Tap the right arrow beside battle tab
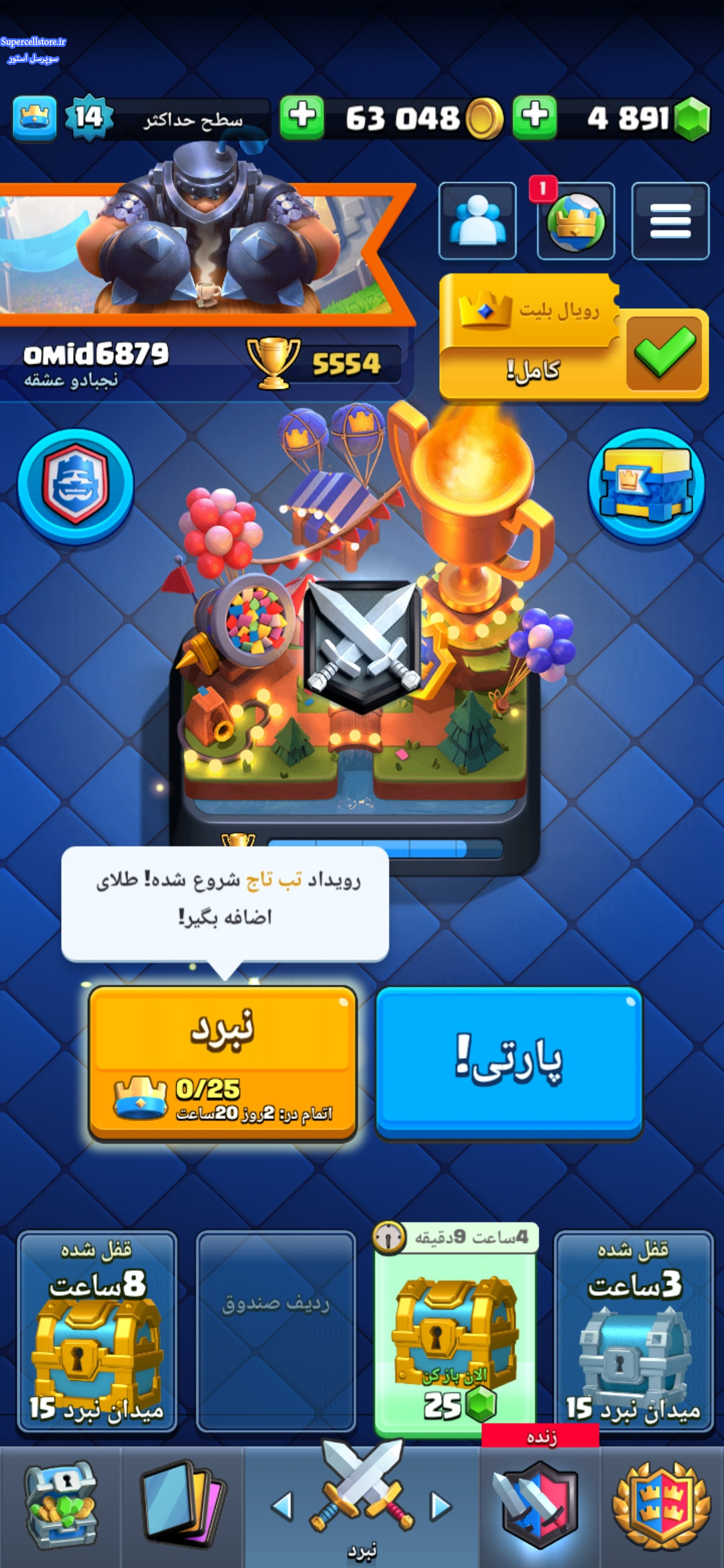 coord(440,1506)
